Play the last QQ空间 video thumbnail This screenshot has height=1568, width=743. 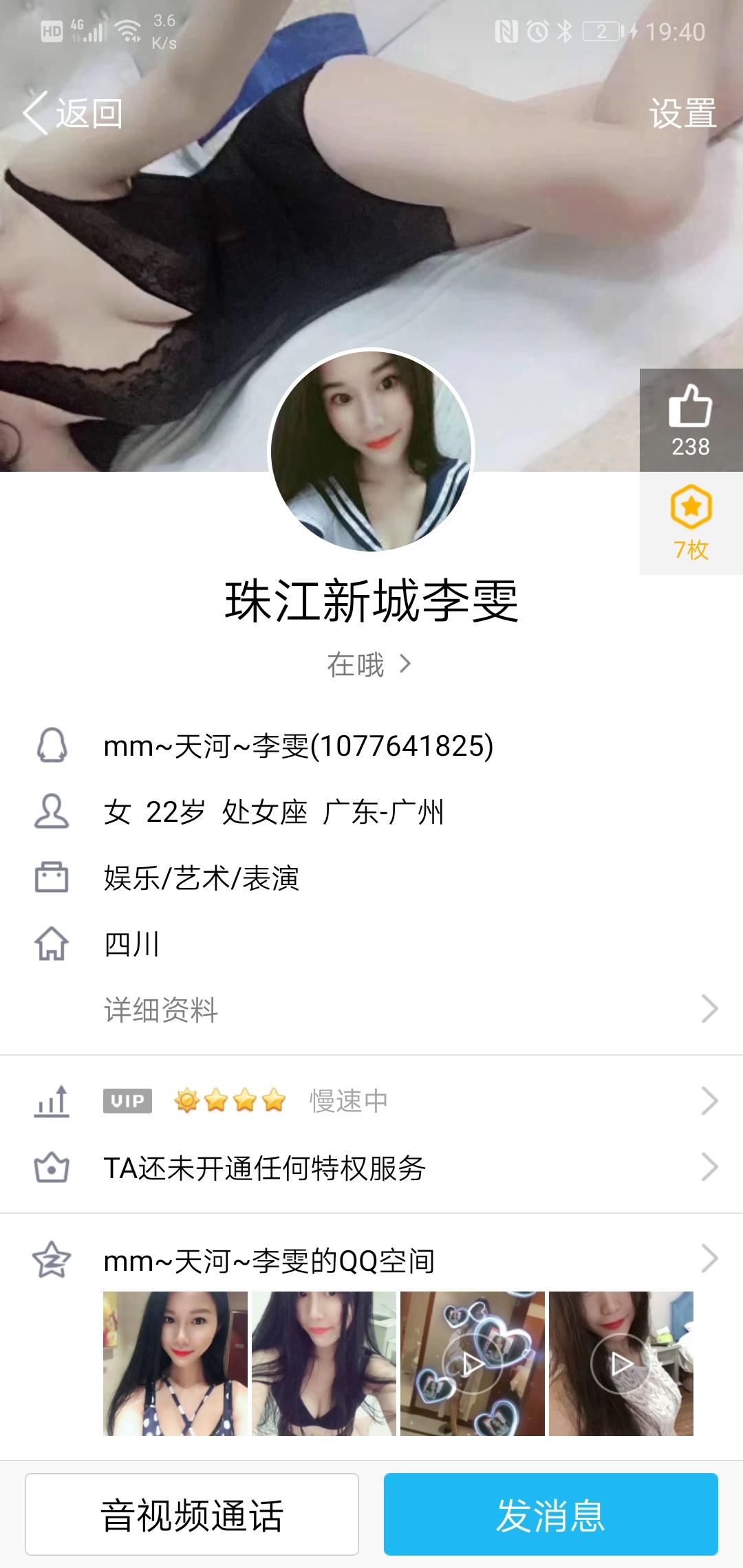(x=621, y=1363)
